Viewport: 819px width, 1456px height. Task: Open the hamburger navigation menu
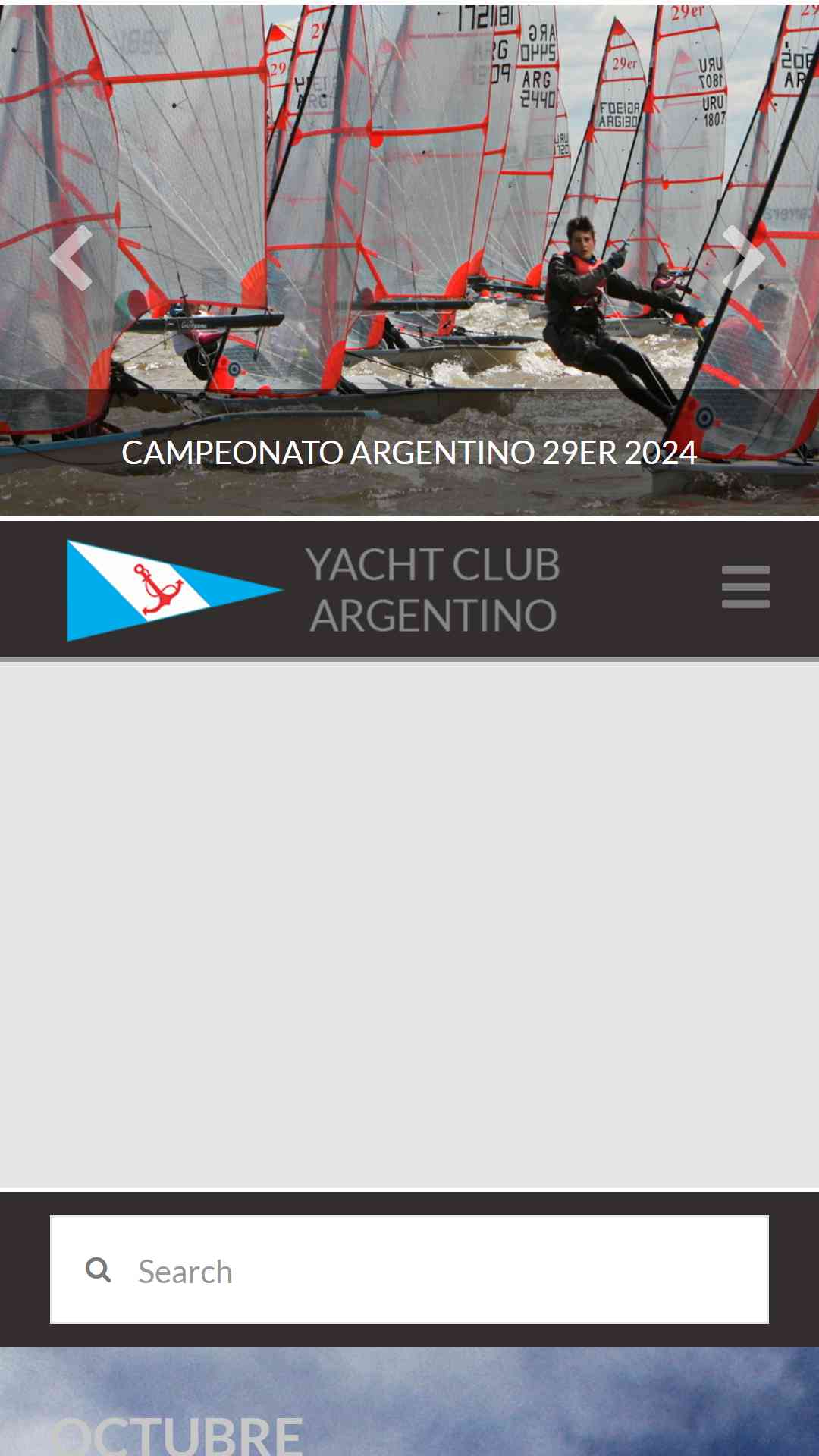click(746, 587)
